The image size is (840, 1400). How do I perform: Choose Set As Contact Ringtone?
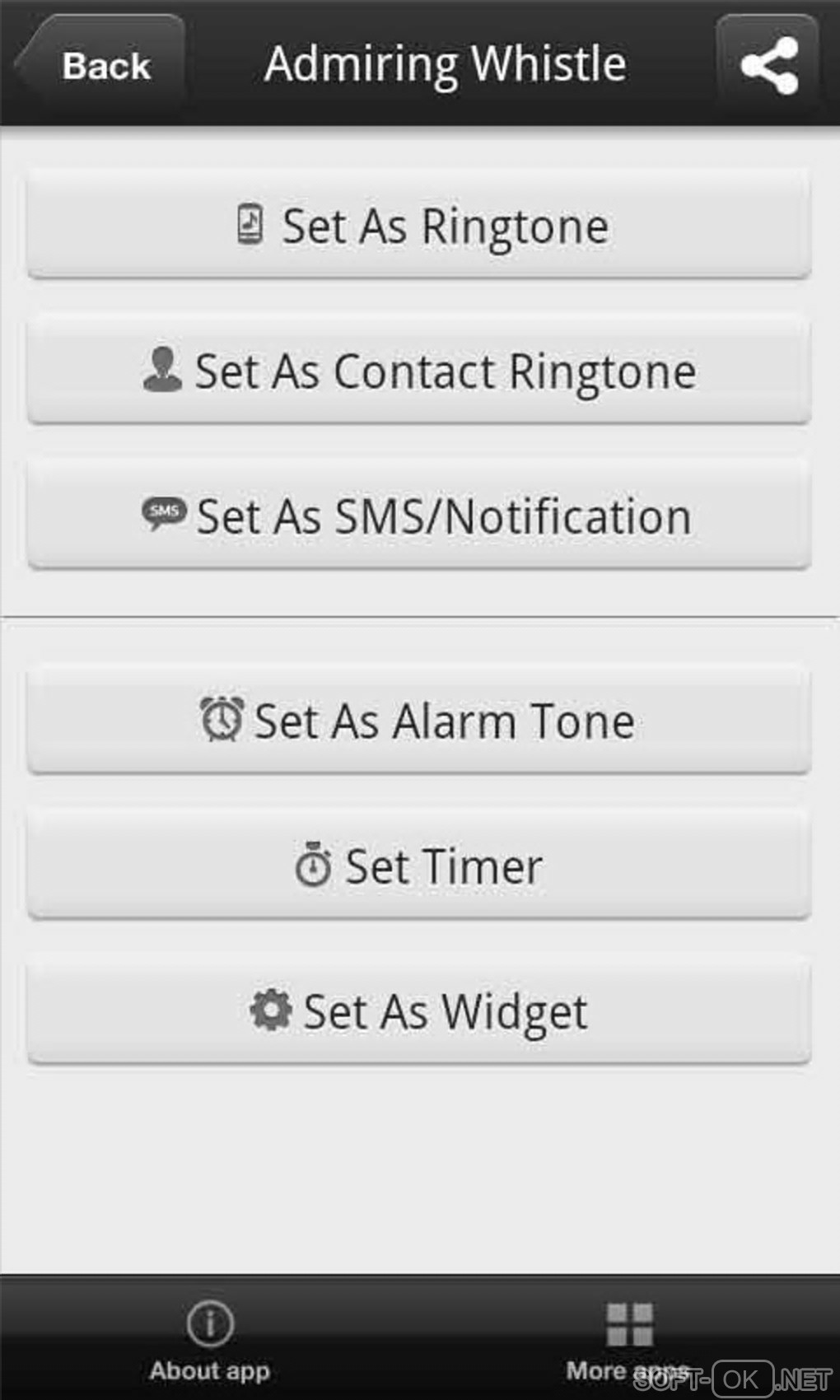(419, 371)
